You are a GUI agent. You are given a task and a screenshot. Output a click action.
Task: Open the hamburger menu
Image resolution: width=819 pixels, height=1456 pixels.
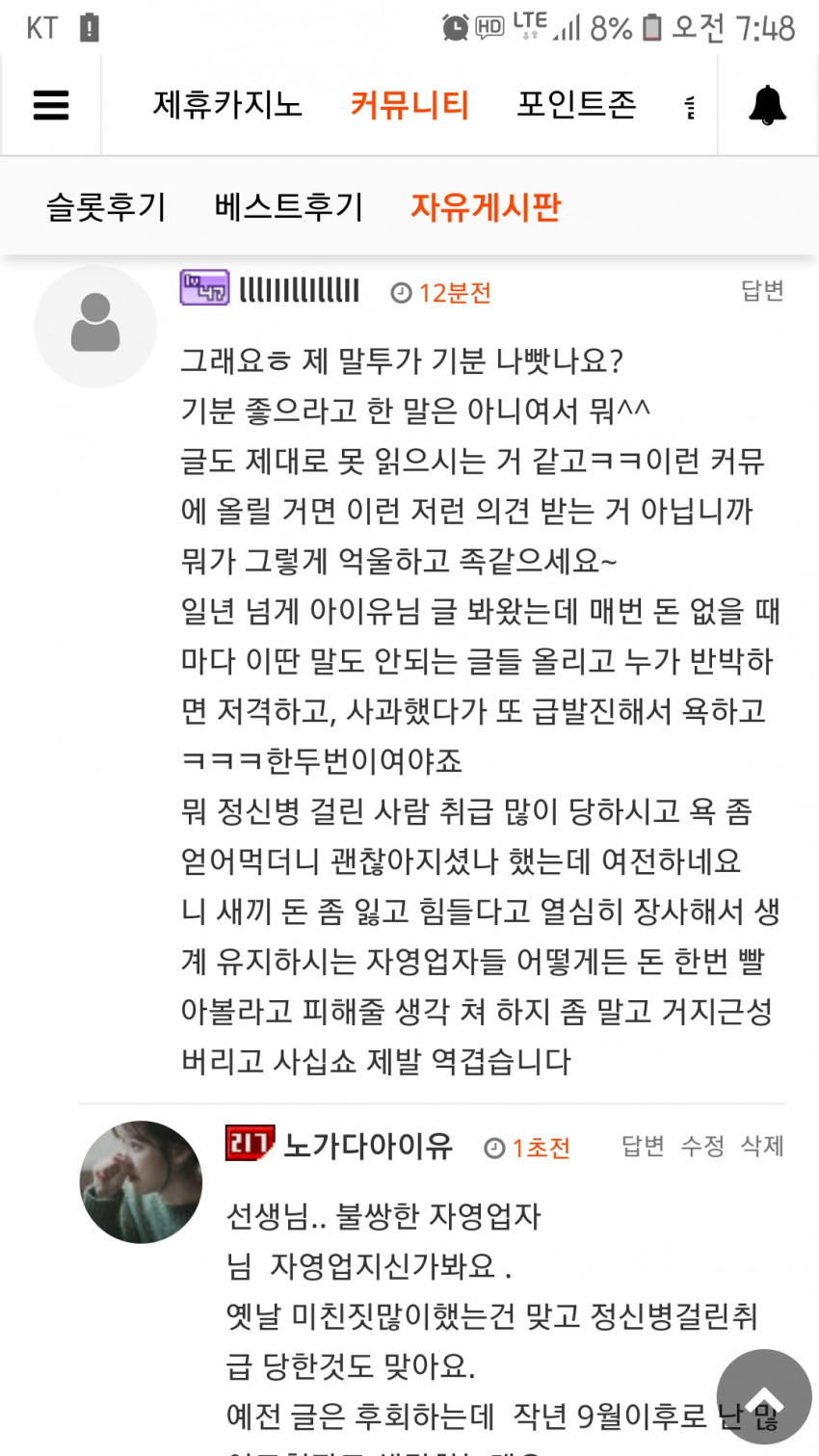pos(51,105)
